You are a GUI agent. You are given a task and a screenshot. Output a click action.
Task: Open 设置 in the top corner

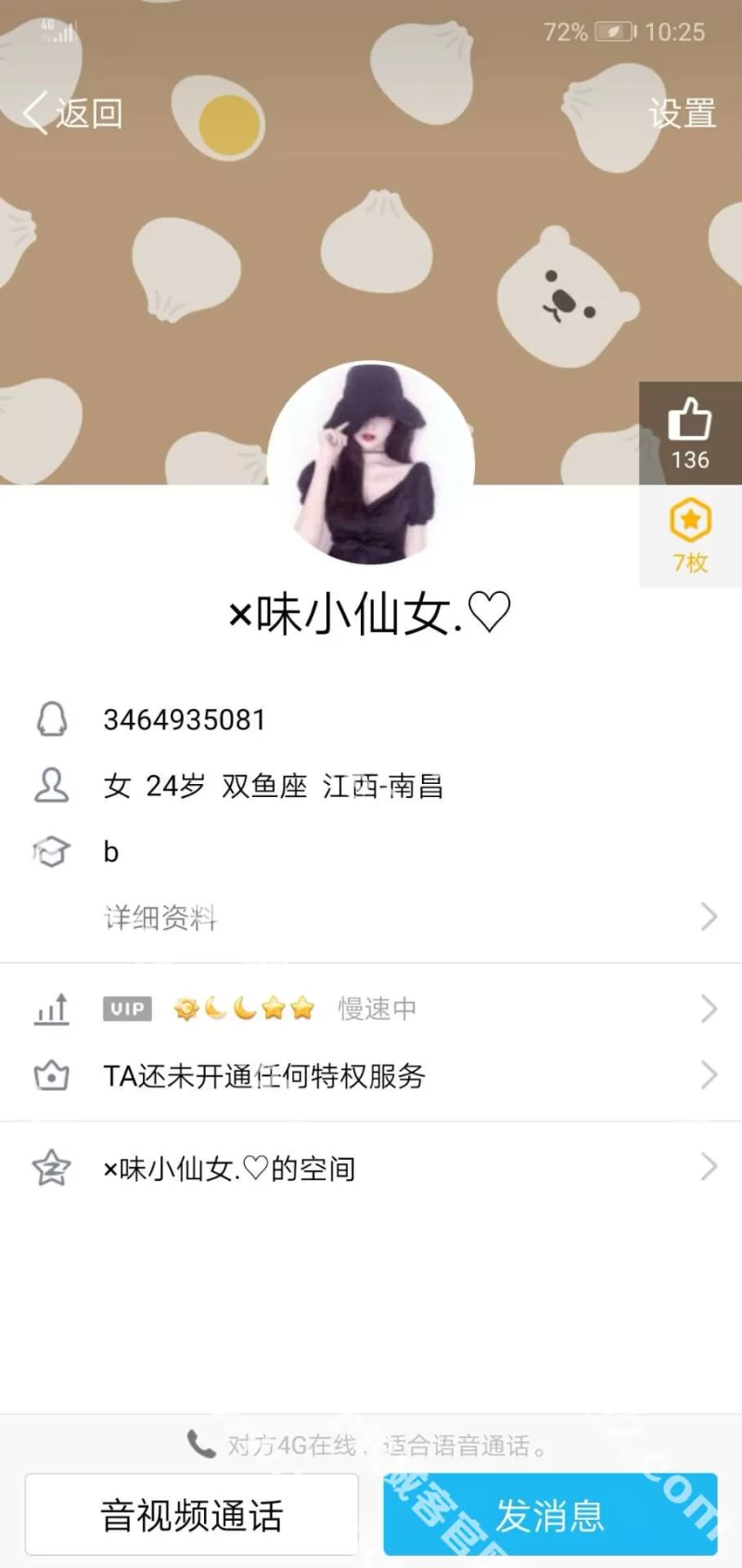[682, 114]
